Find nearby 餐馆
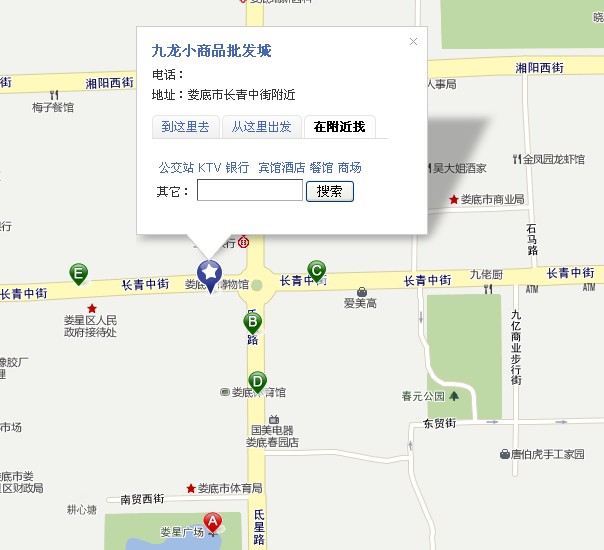 pyautogui.click(x=321, y=167)
